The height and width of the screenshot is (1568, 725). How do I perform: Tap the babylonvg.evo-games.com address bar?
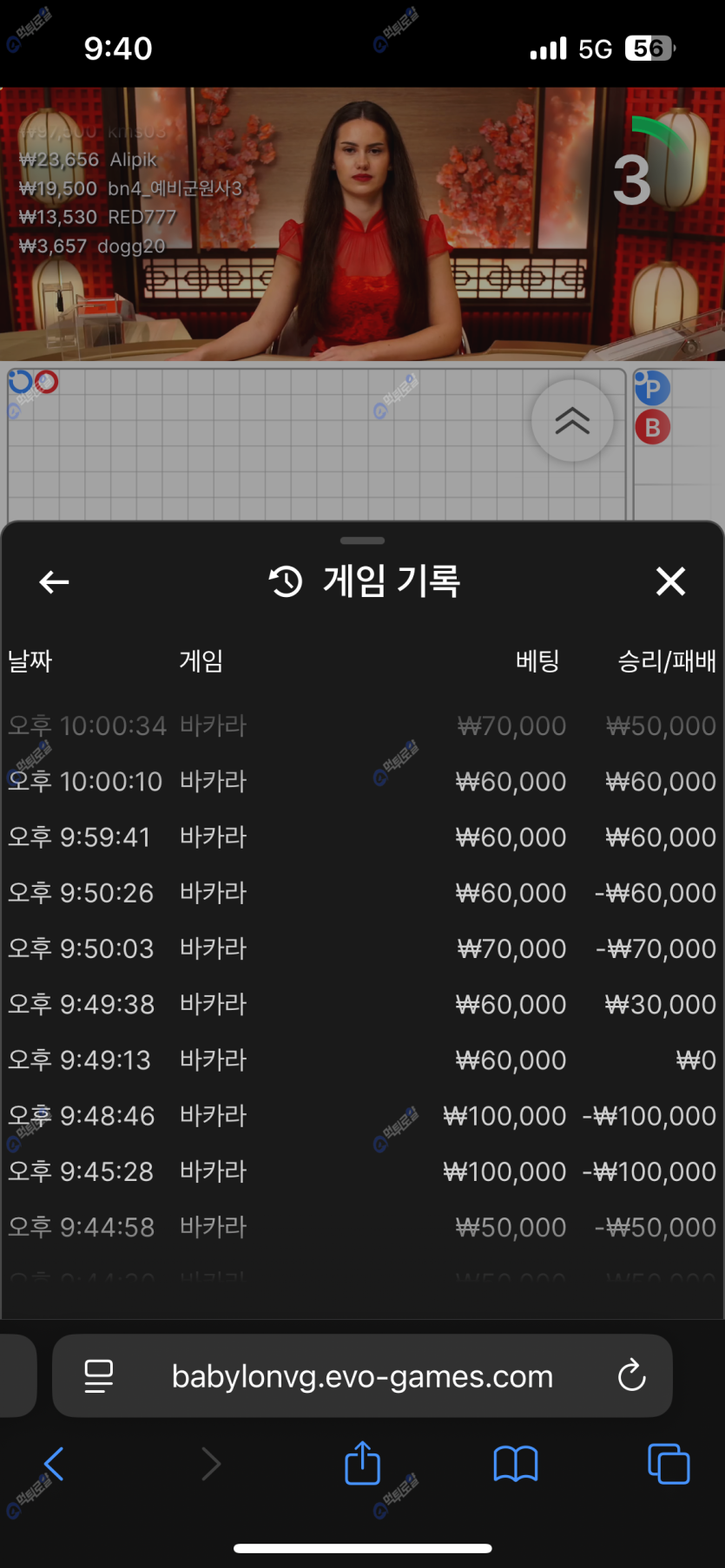[362, 1376]
